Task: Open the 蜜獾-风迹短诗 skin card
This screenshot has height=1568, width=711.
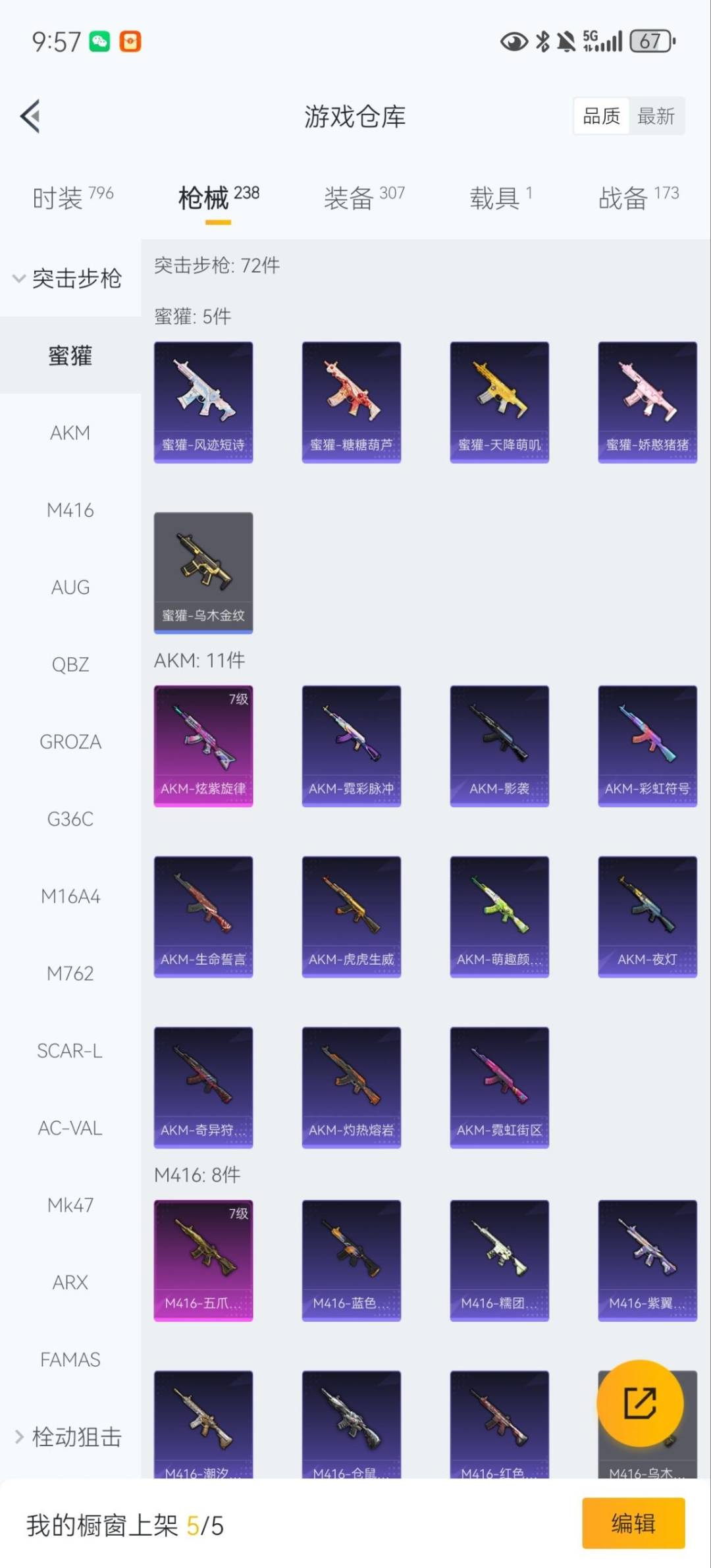Action: coord(203,402)
